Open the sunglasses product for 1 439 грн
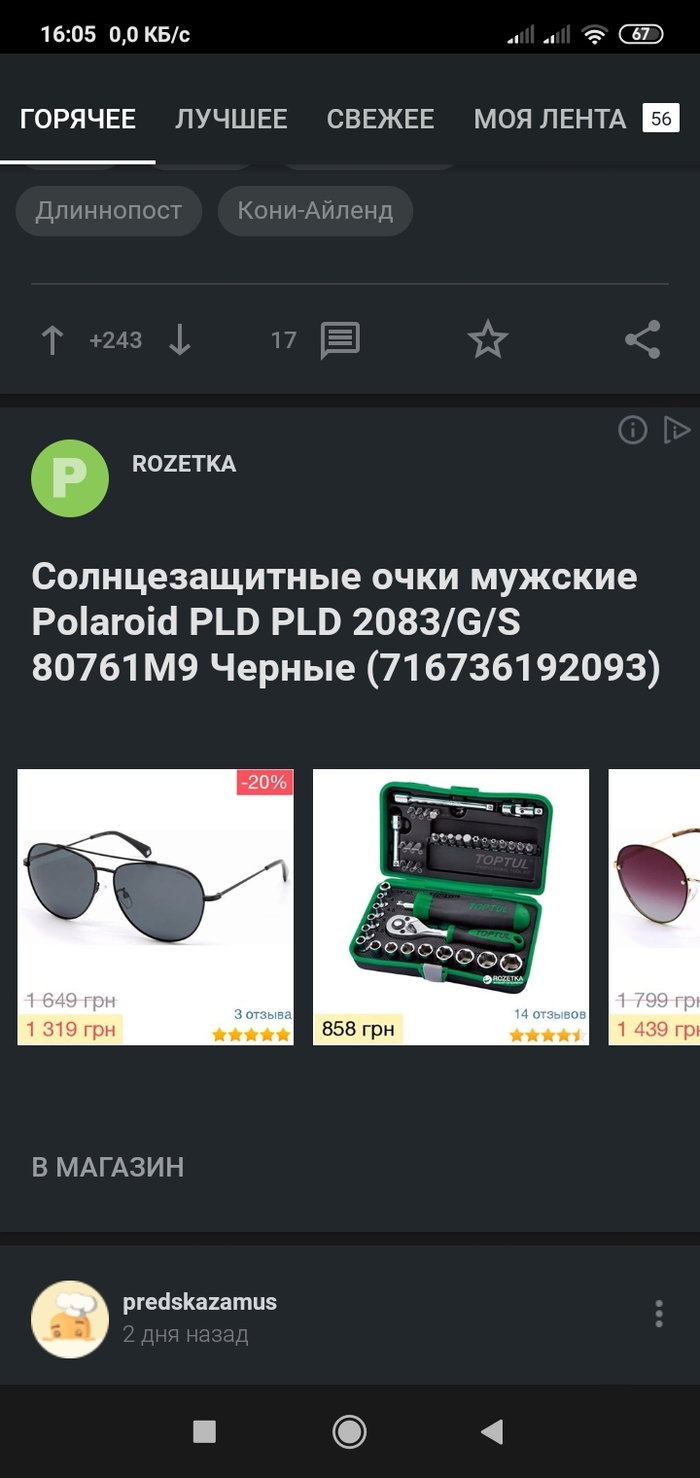This screenshot has height=1478, width=700. (654, 906)
